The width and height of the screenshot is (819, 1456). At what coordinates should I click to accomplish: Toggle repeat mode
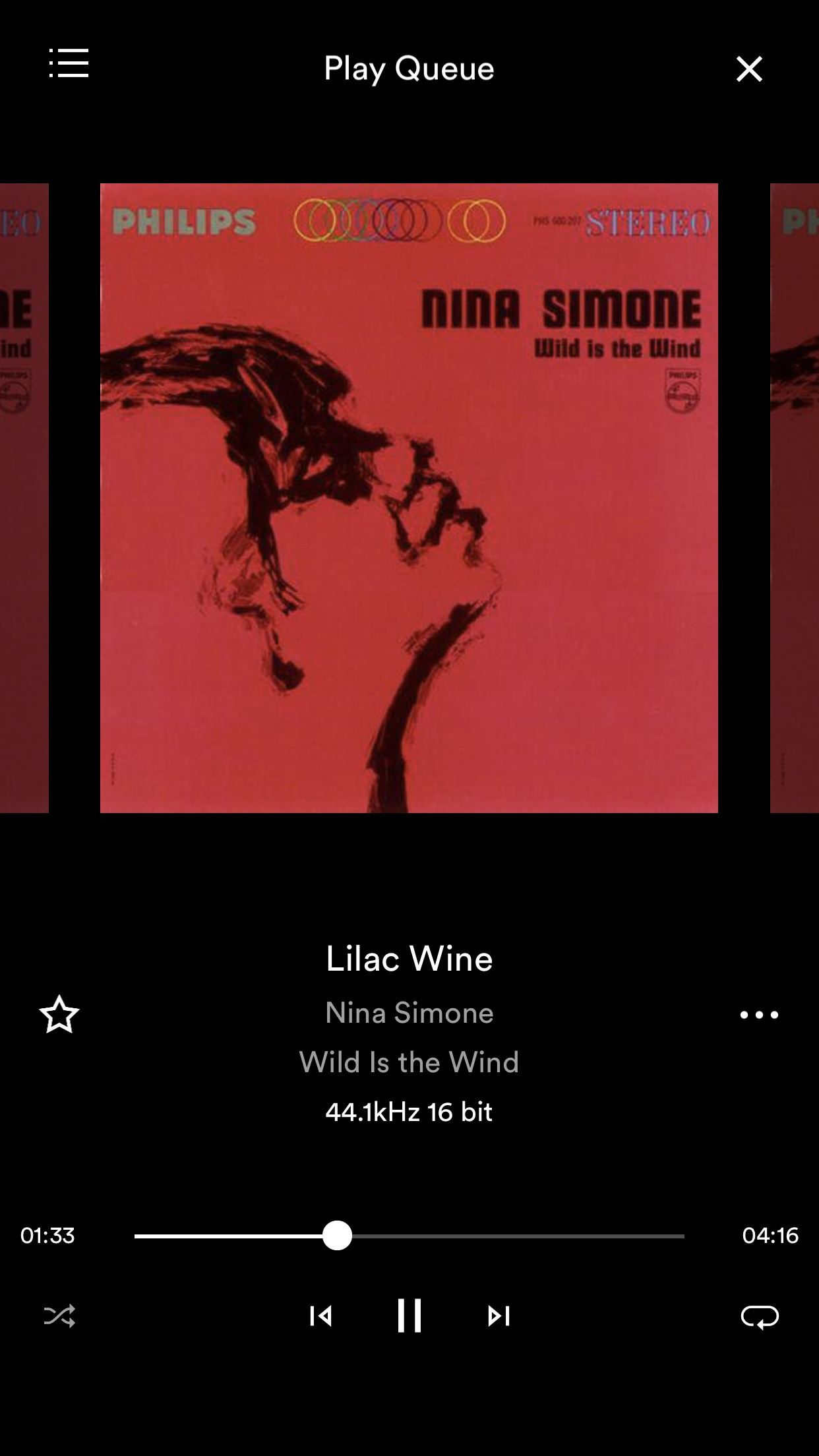760,1317
